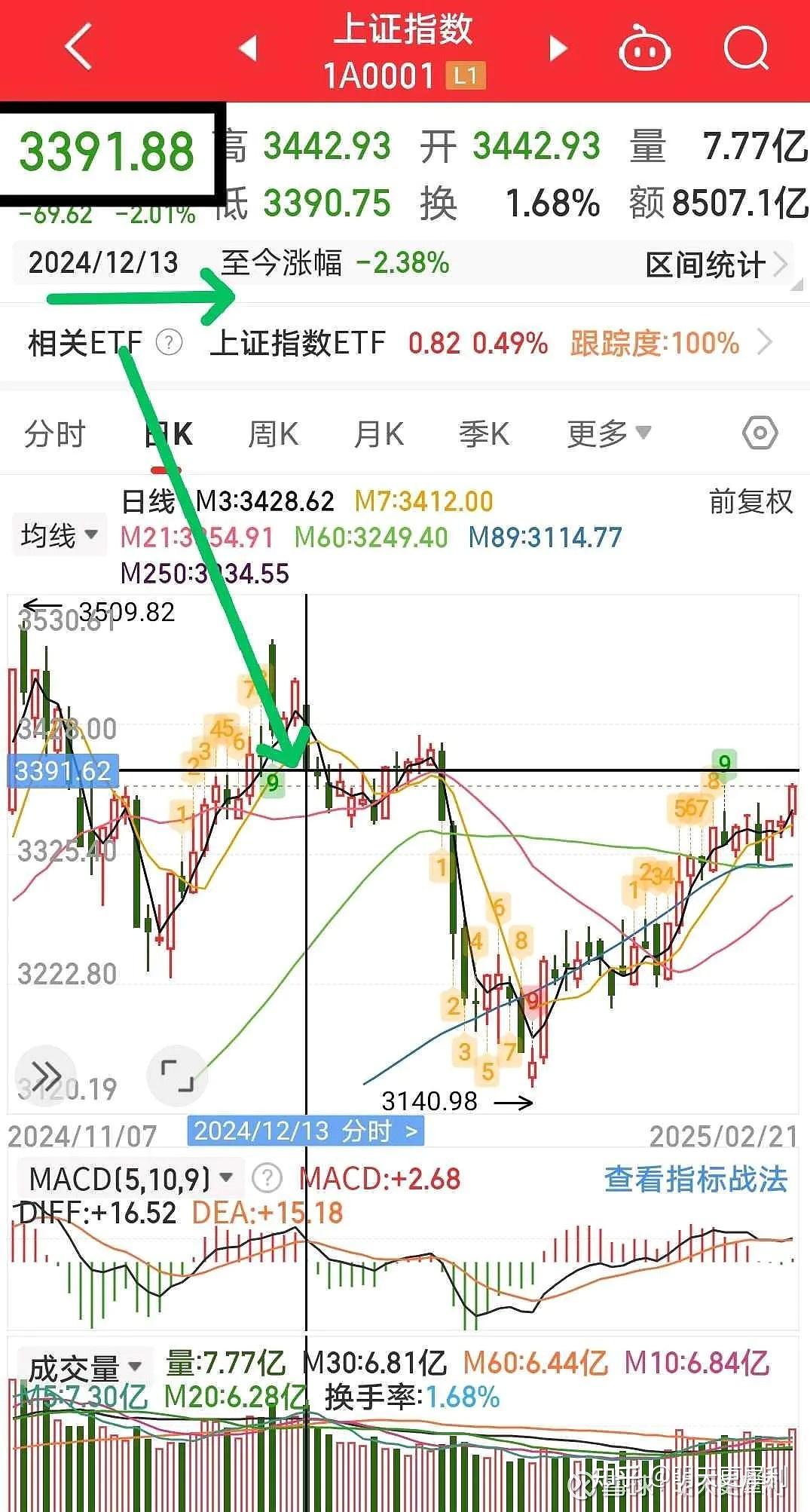Switch to the 周K weekly chart tab
The height and width of the screenshot is (1512, 810).
click(272, 433)
